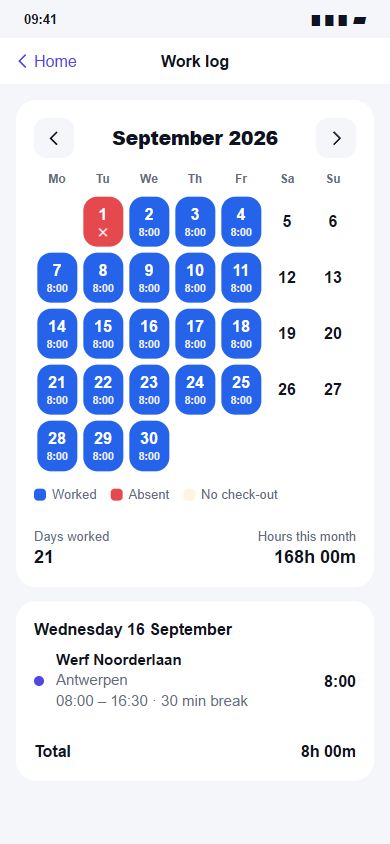Pick 24 September in the calendar
390x844 pixels.
(195, 390)
